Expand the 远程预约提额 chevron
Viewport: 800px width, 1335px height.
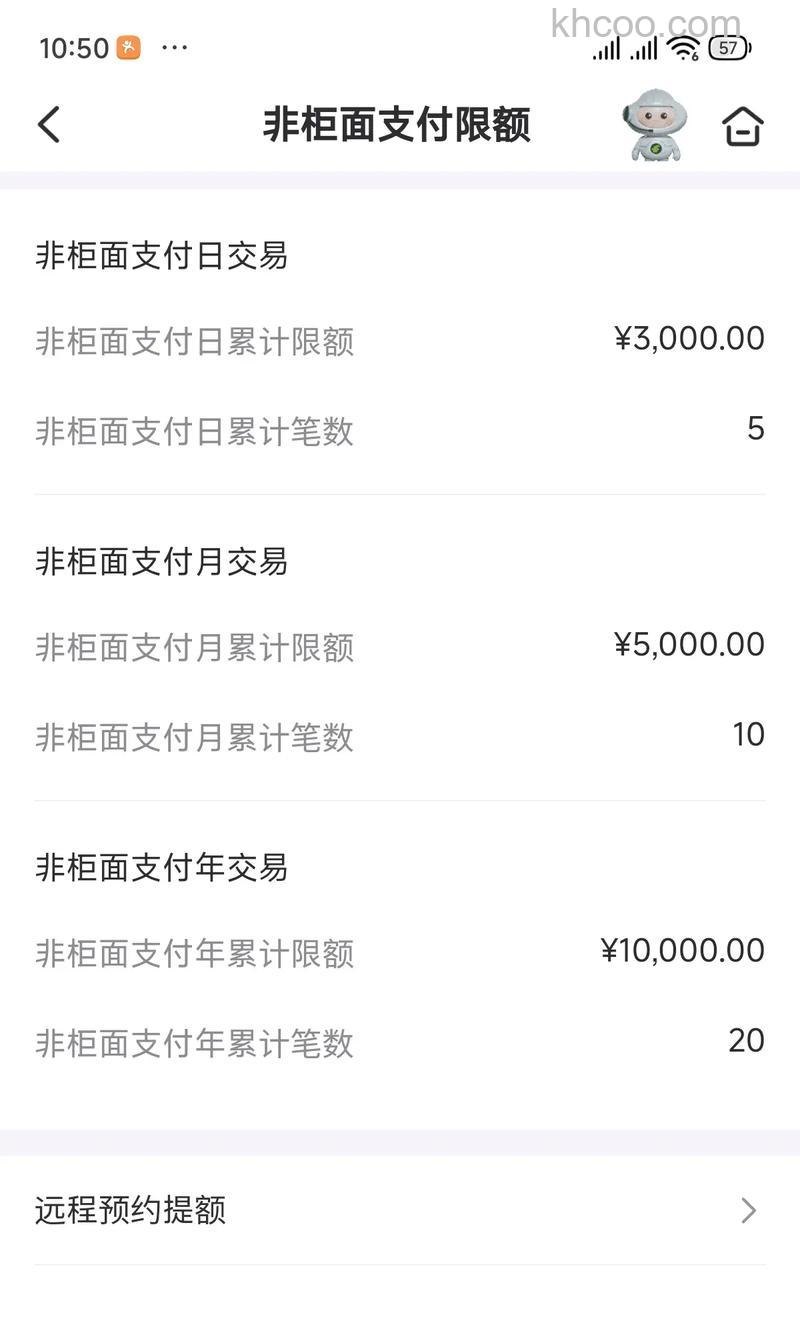(x=748, y=1210)
